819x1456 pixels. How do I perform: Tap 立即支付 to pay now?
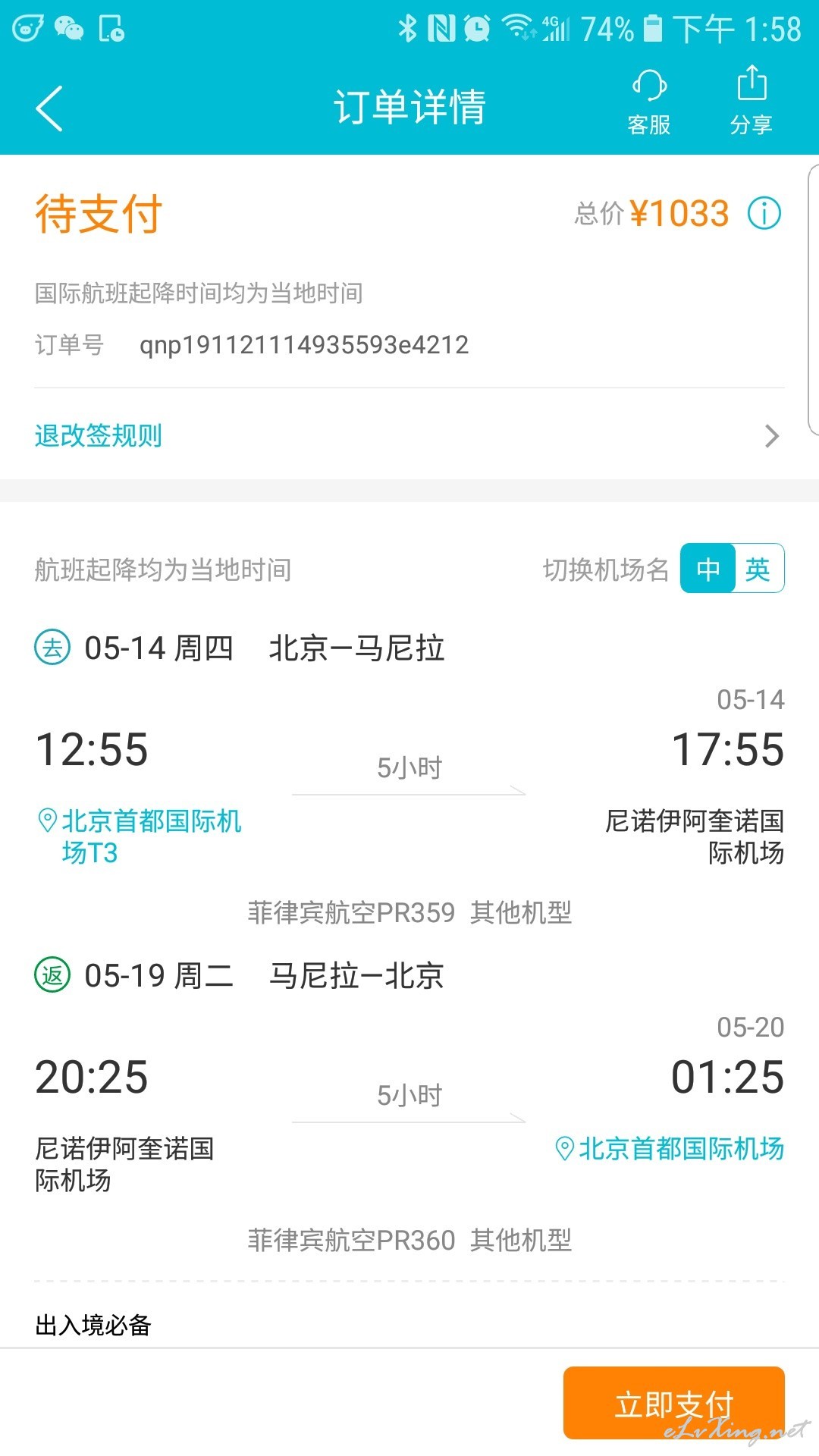click(673, 1402)
